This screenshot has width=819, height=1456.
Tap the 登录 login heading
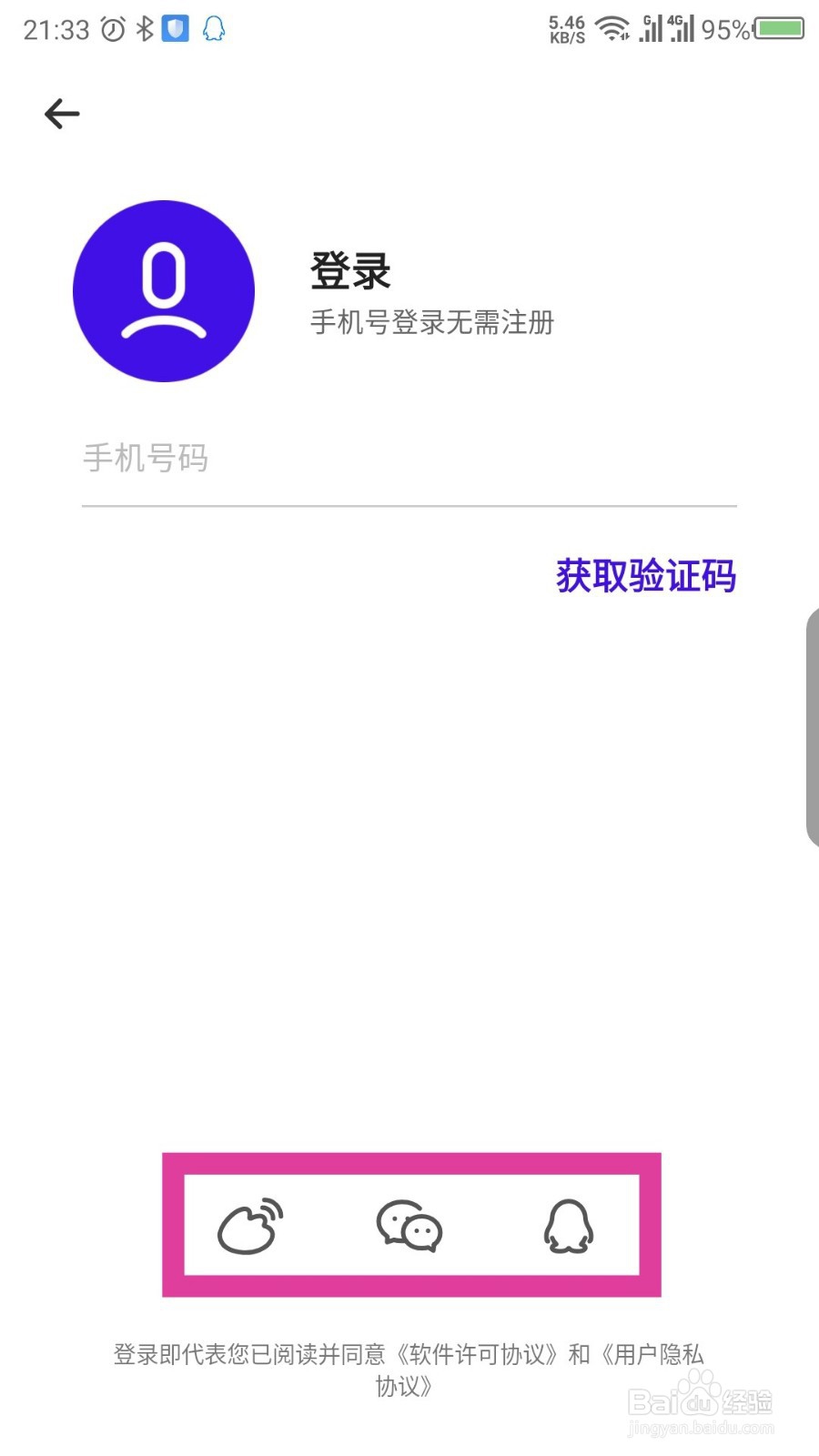349,268
